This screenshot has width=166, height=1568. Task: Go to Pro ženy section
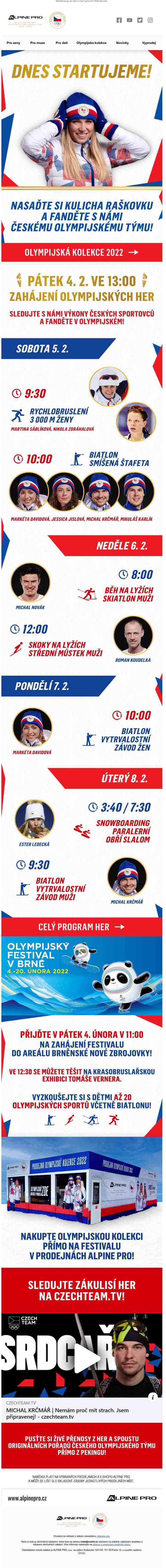pyautogui.click(x=13, y=43)
